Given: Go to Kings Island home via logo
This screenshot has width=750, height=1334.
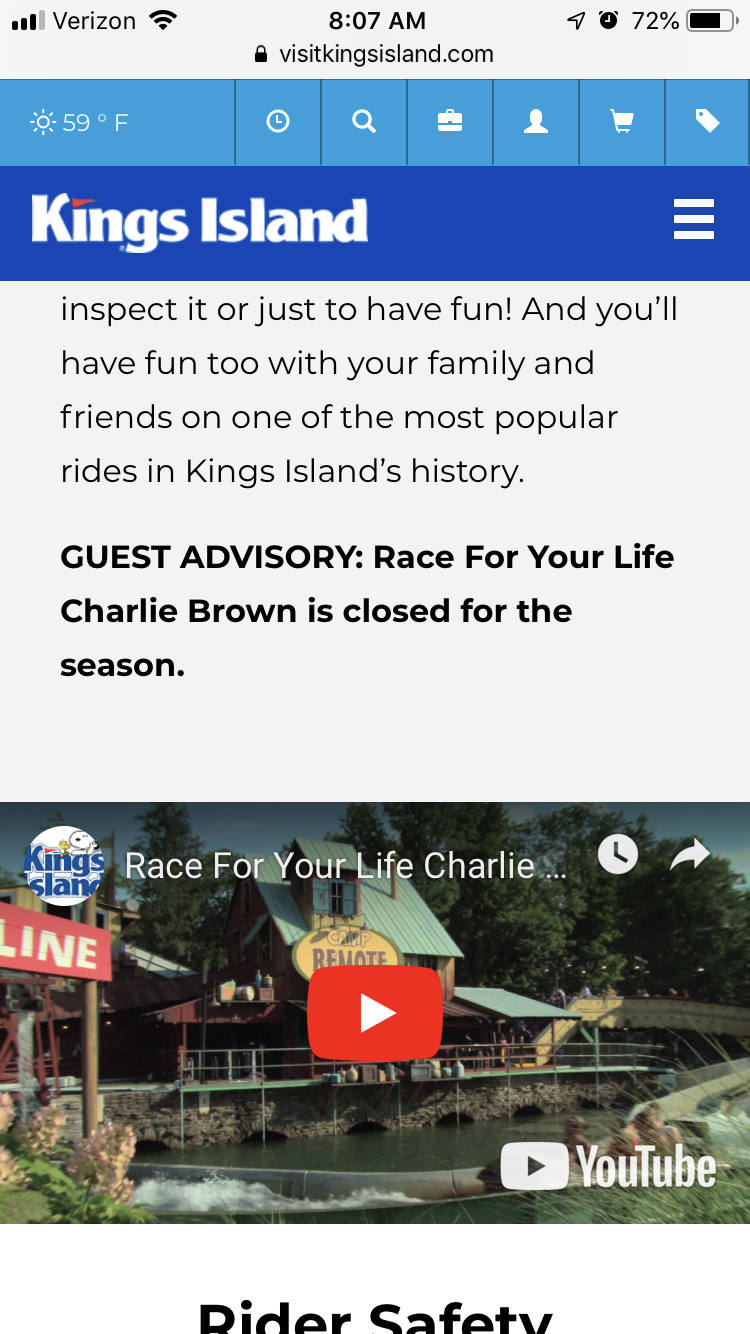Looking at the screenshot, I should click(x=200, y=223).
